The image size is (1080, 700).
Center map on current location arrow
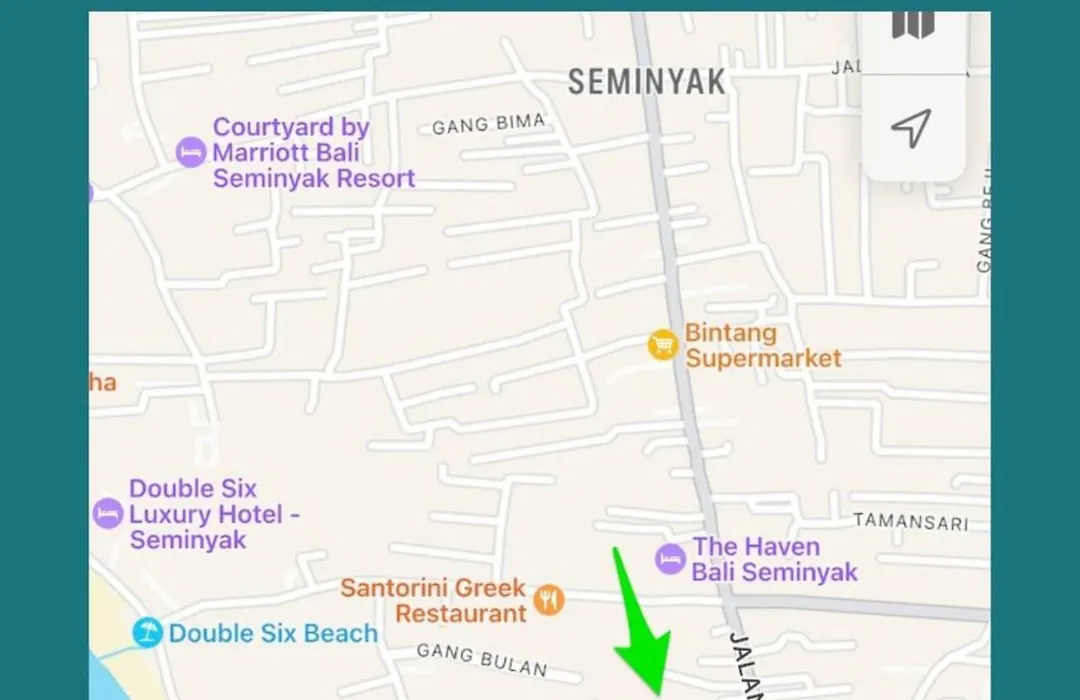click(x=912, y=128)
